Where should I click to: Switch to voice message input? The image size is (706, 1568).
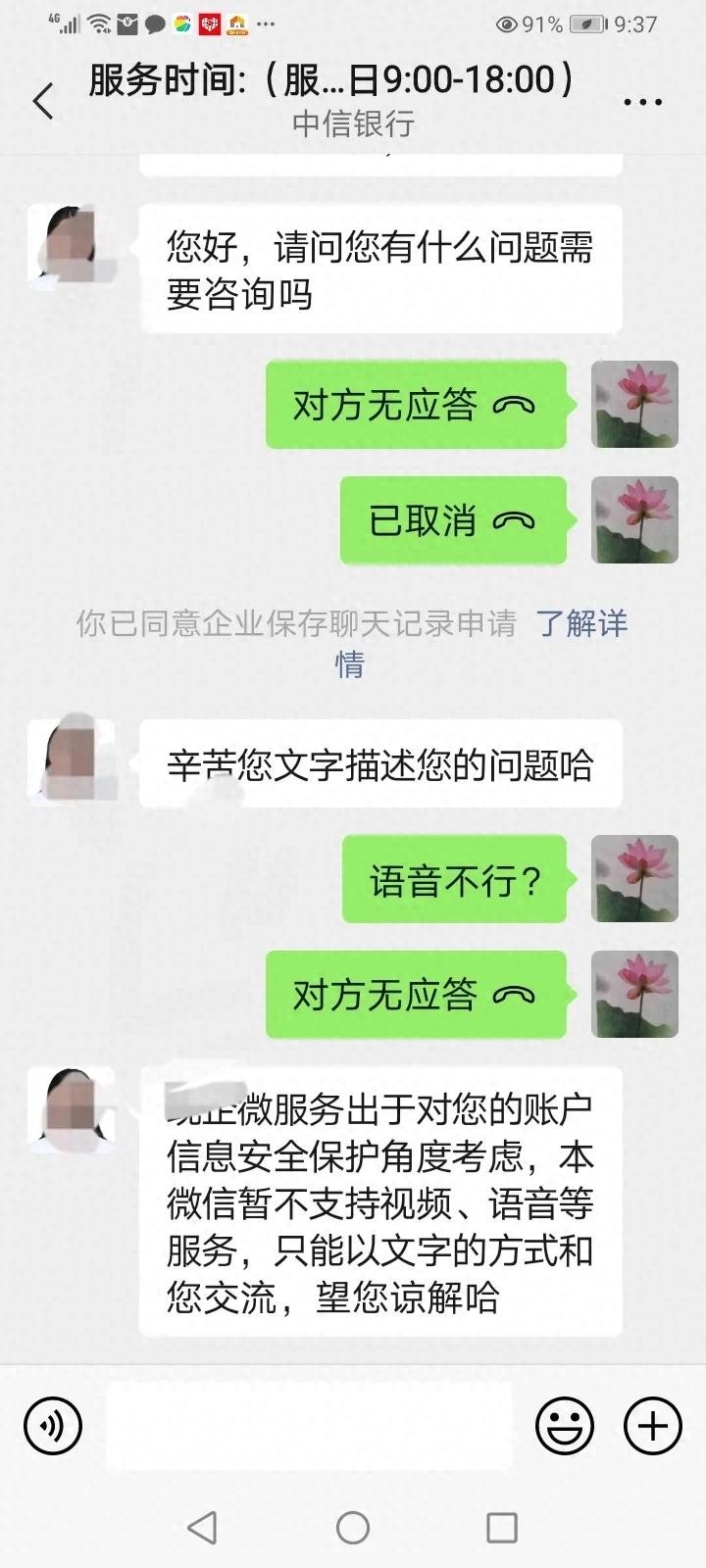click(x=52, y=1426)
